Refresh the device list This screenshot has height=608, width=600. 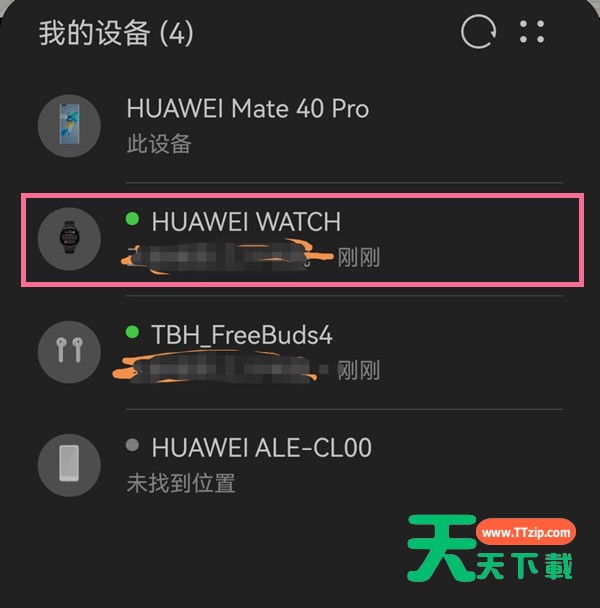tap(478, 32)
